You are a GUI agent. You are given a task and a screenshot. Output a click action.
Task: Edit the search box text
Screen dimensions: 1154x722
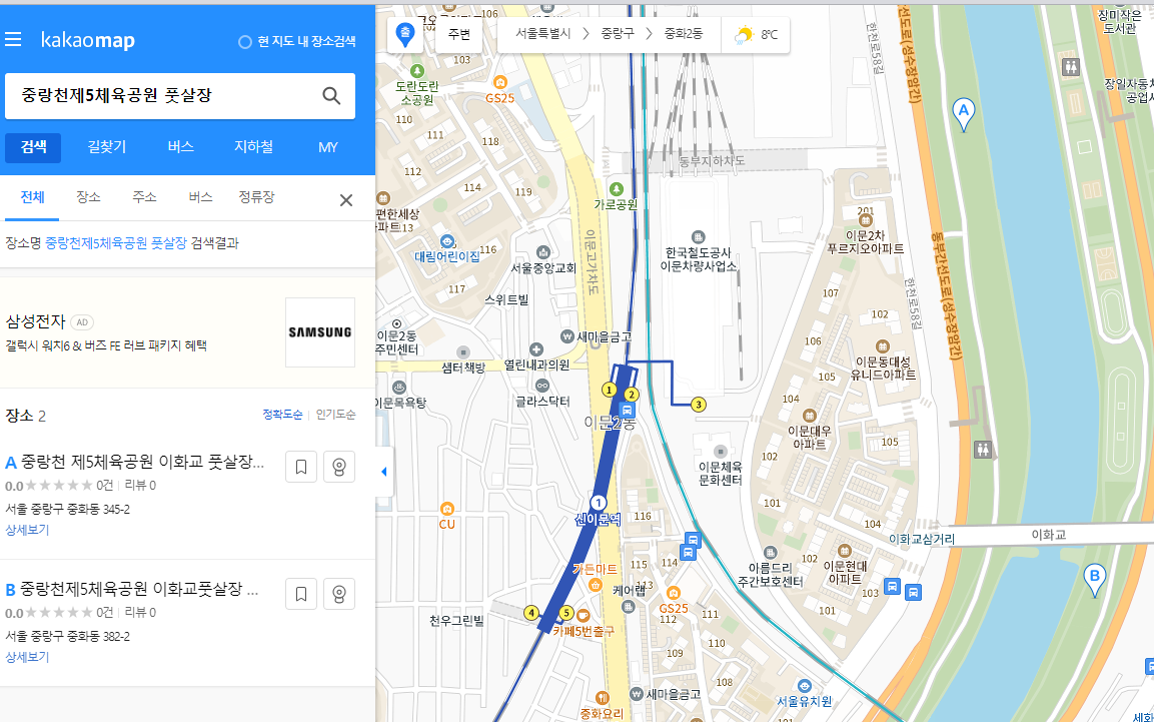[x=160, y=96]
